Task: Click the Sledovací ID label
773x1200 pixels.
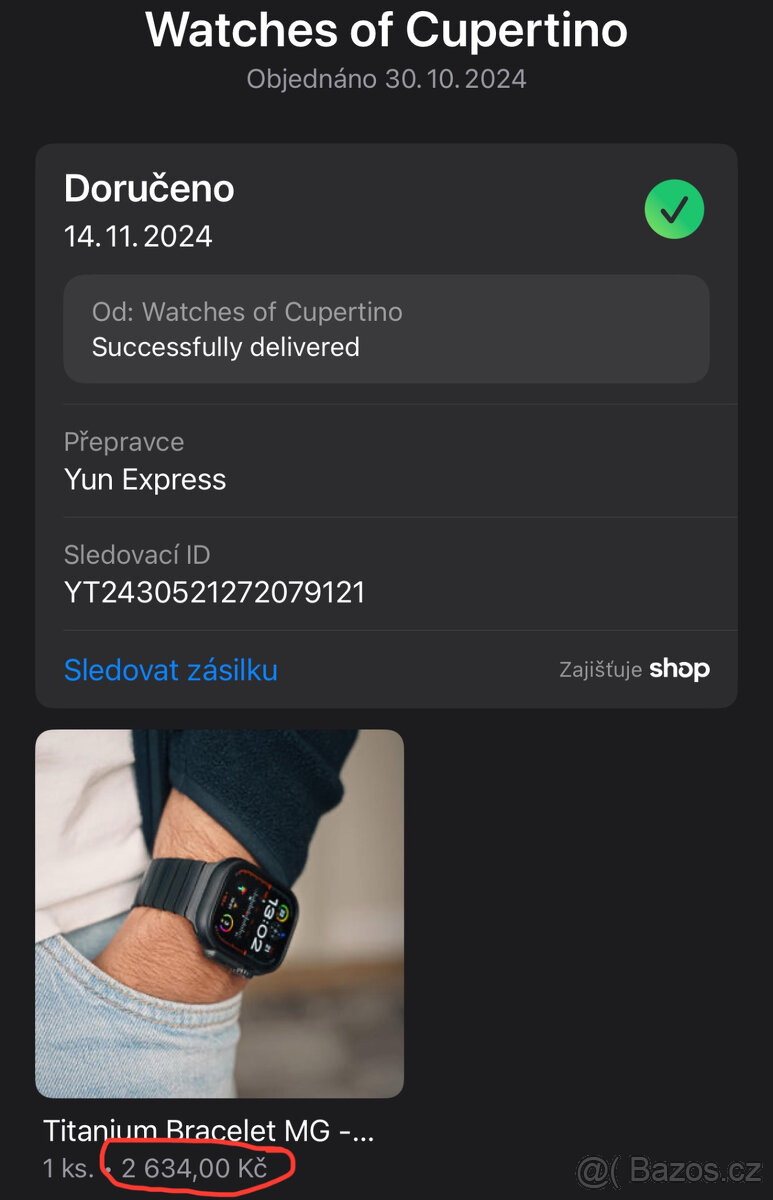Action: coord(136,555)
